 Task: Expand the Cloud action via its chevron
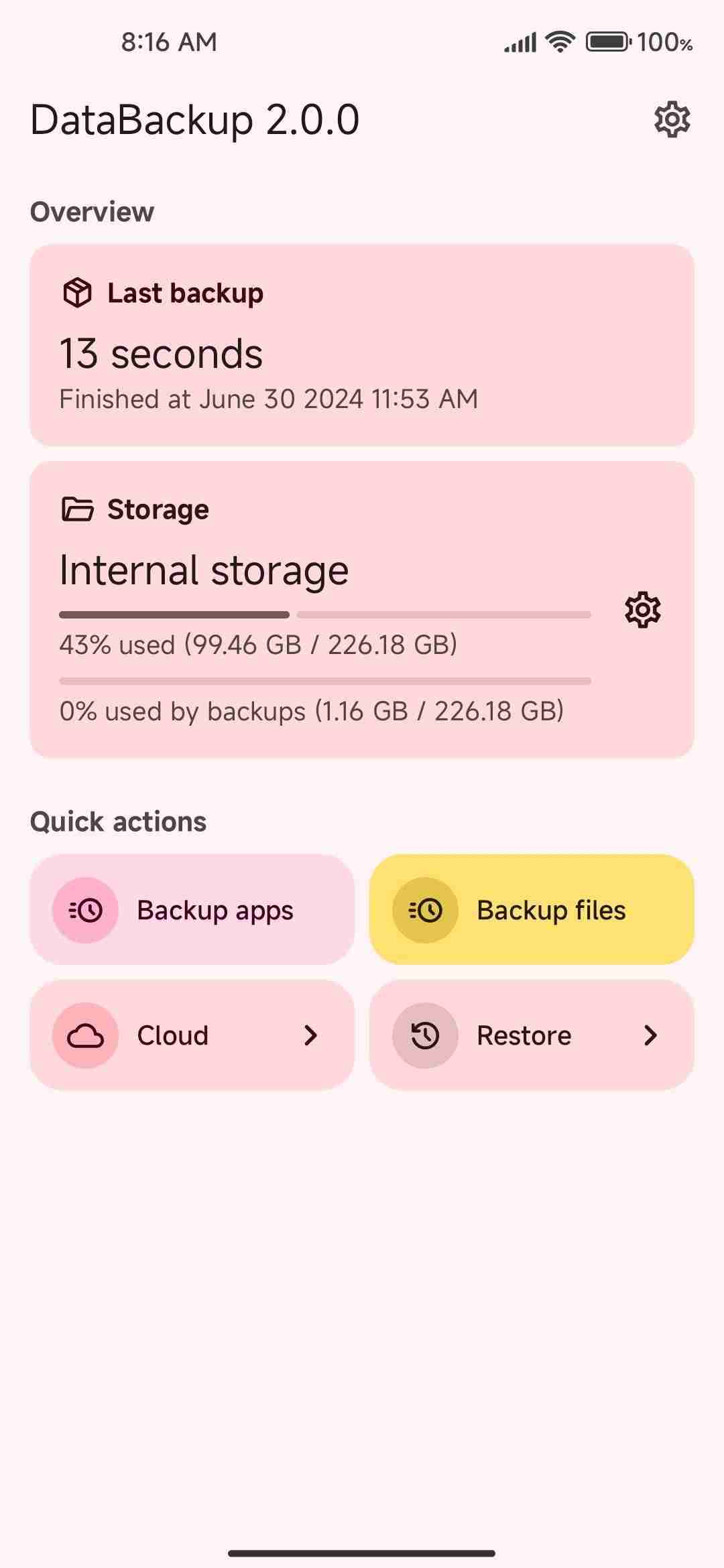(311, 1035)
